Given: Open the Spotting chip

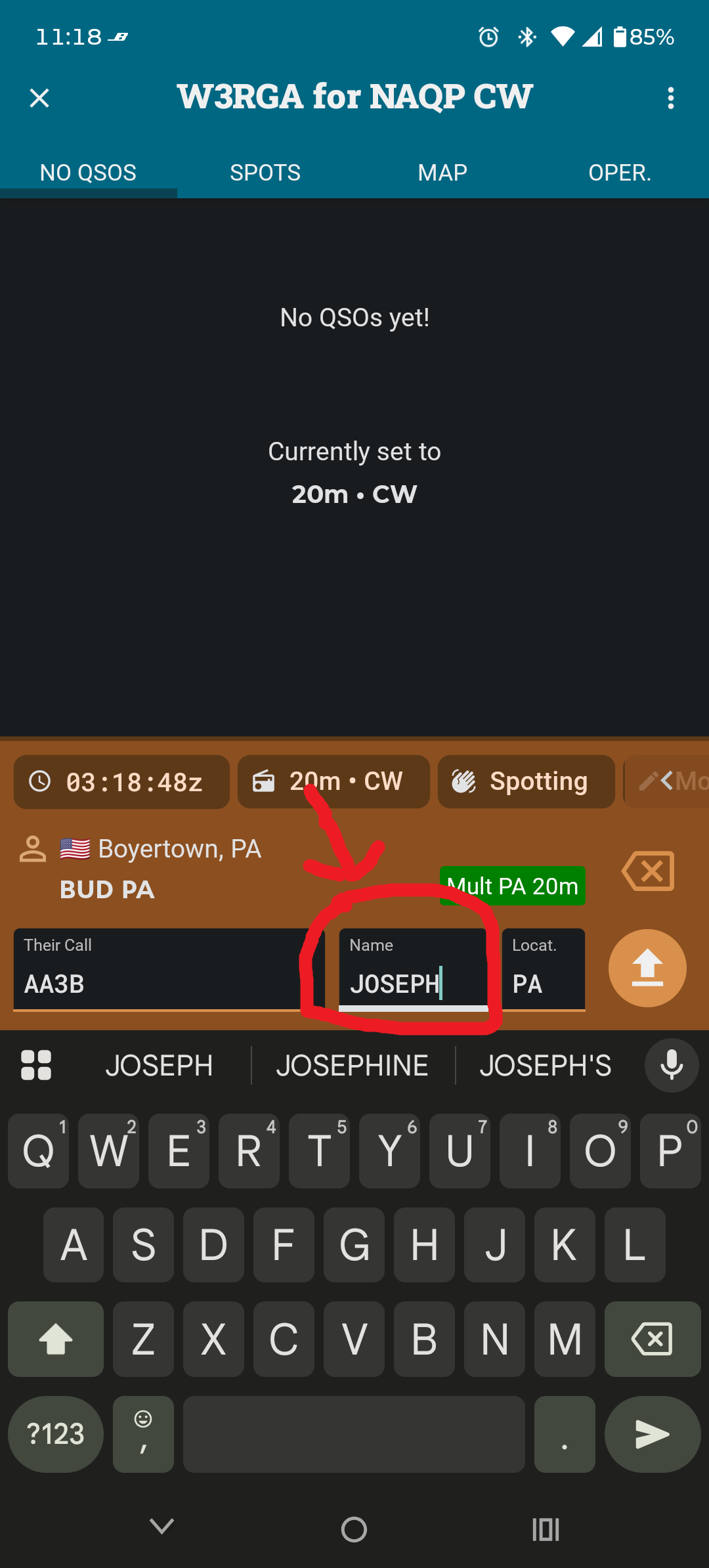Looking at the screenshot, I should (526, 781).
